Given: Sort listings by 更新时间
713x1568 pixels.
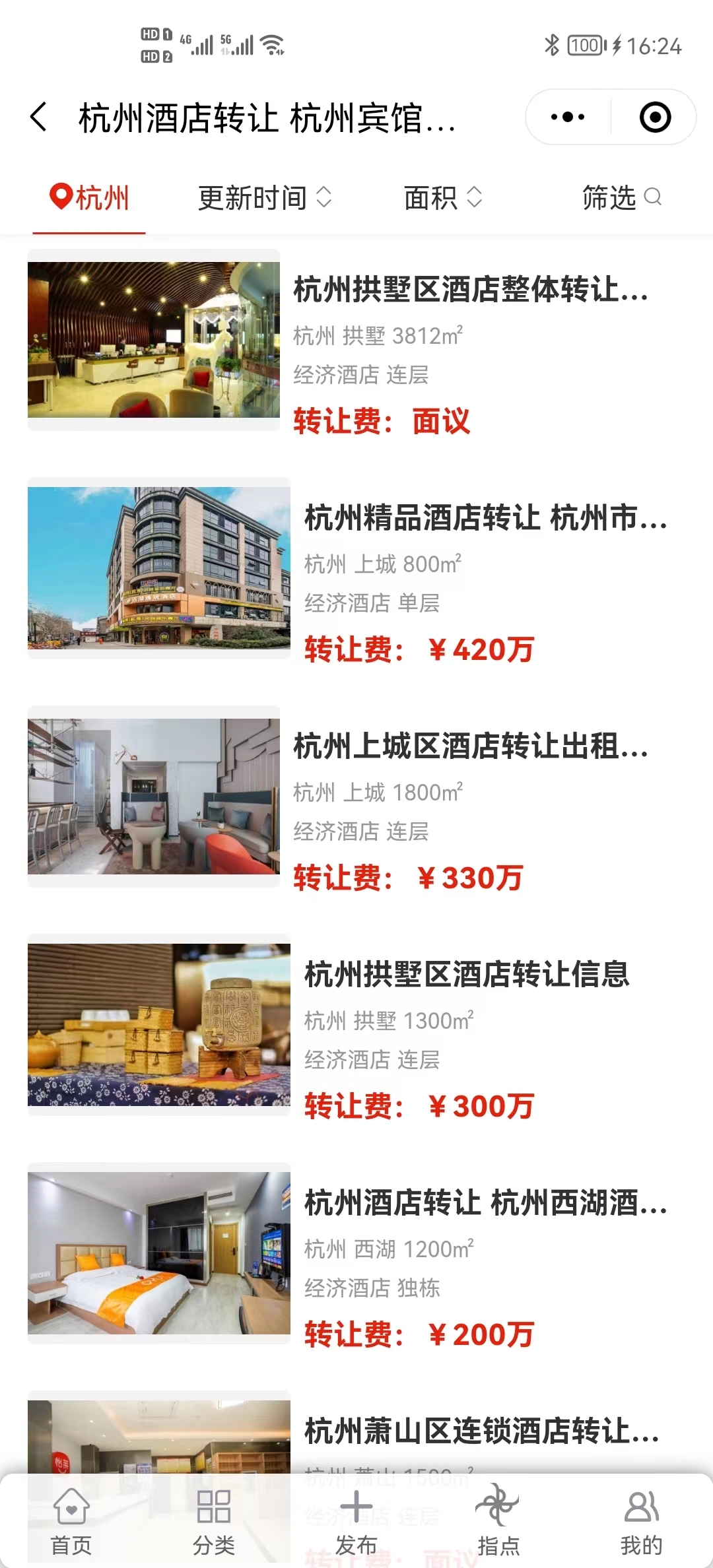Looking at the screenshot, I should click(264, 198).
